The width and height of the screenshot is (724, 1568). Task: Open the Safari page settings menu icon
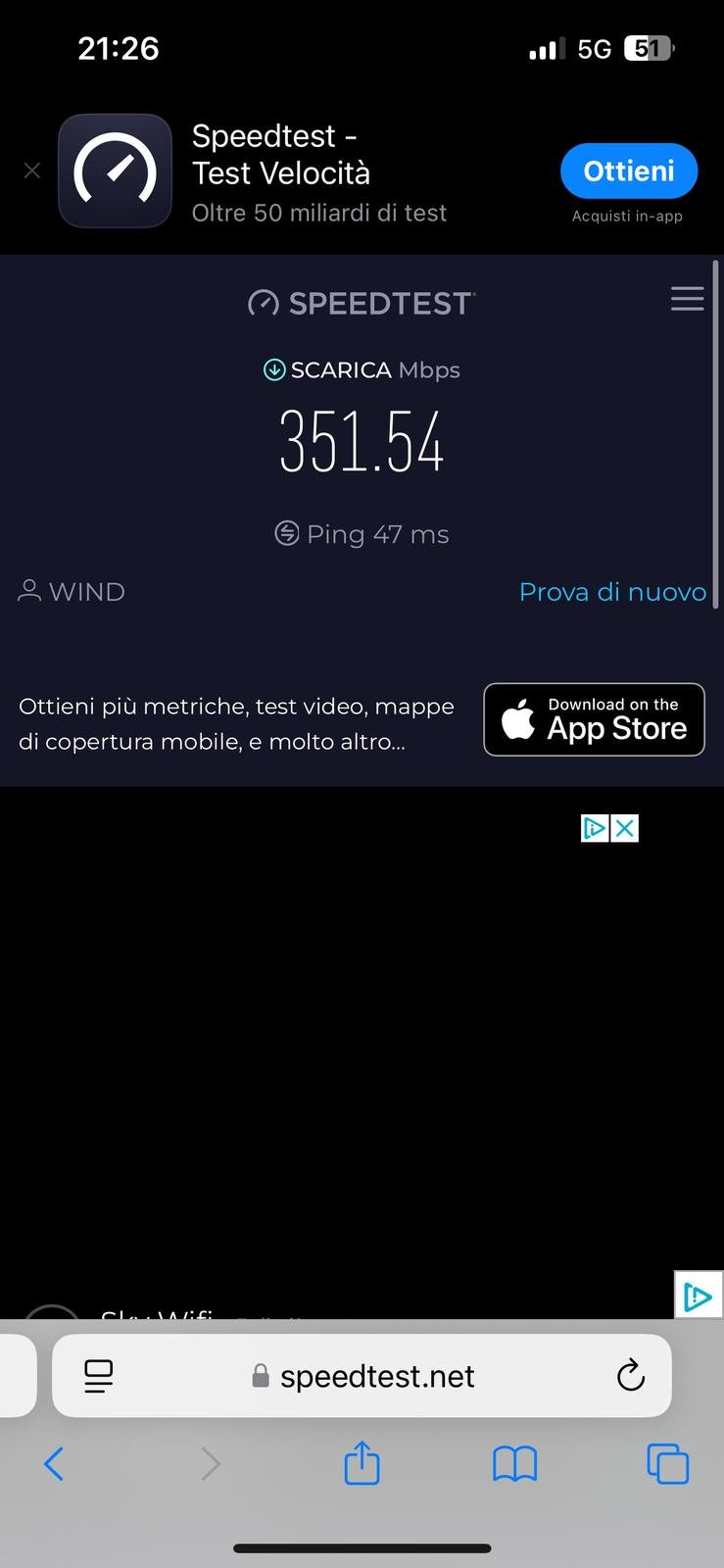(99, 1376)
